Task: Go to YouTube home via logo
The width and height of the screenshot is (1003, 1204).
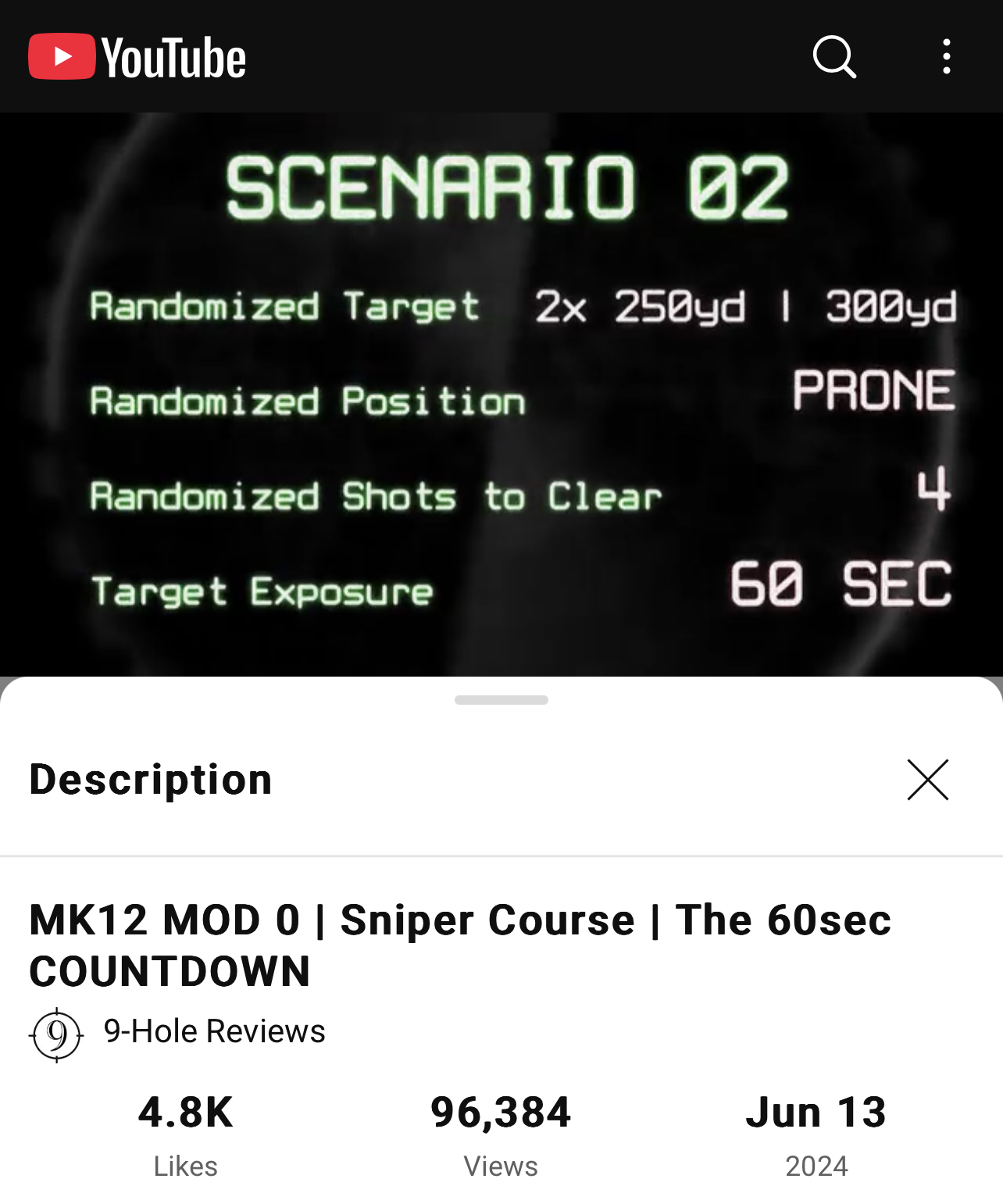Action: [x=137, y=57]
